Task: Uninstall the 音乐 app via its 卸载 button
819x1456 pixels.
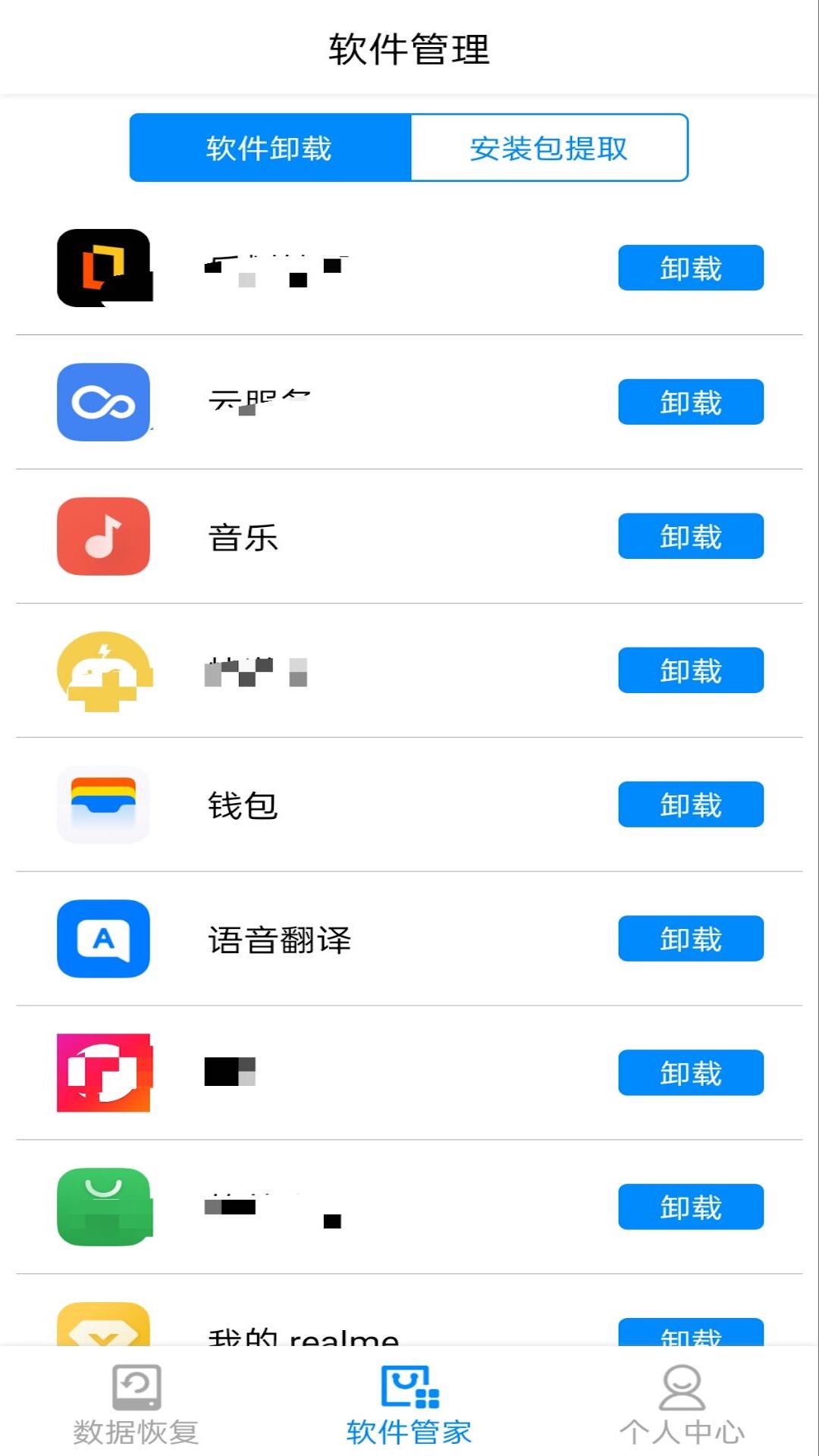Action: (690, 537)
